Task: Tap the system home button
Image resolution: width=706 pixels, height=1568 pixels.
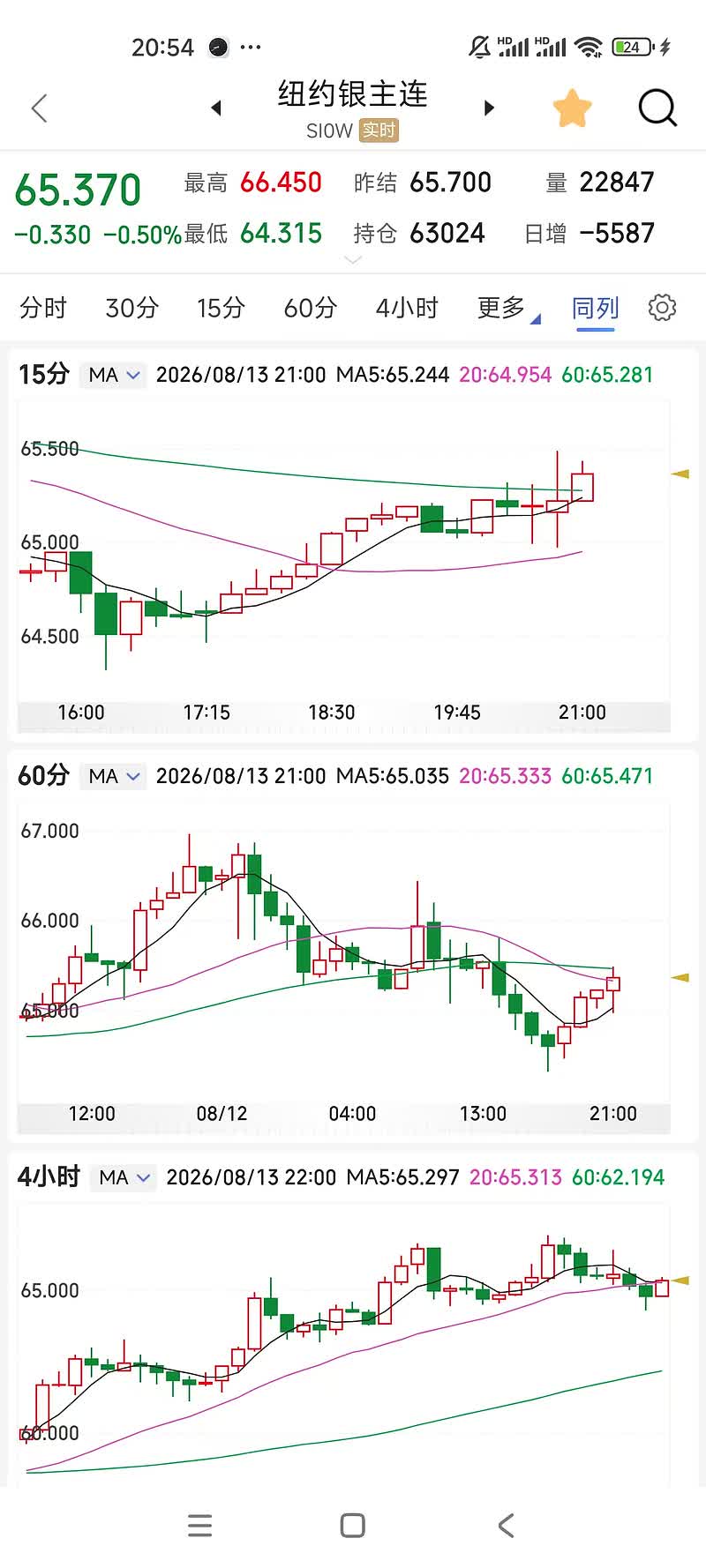Action: tap(353, 1526)
